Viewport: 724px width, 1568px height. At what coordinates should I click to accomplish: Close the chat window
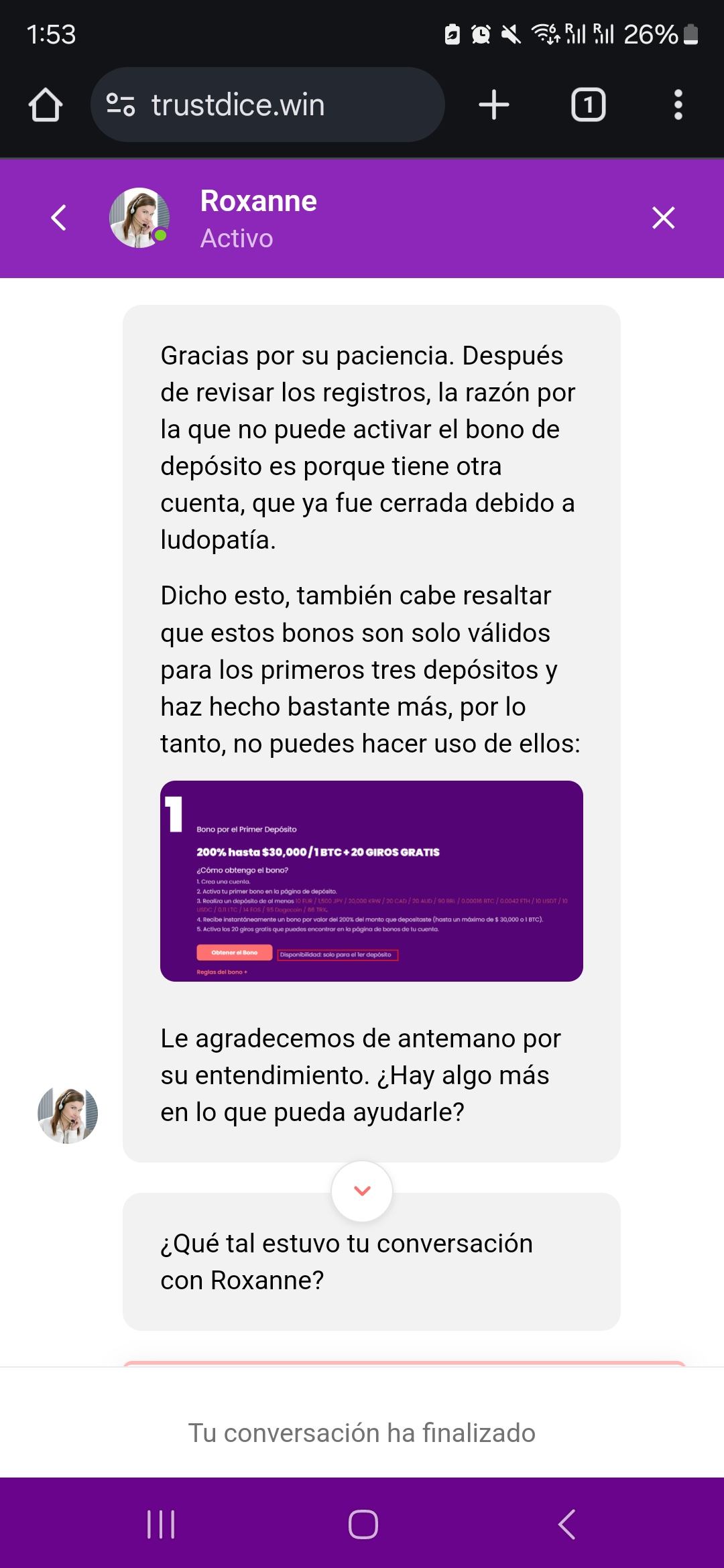tap(663, 218)
